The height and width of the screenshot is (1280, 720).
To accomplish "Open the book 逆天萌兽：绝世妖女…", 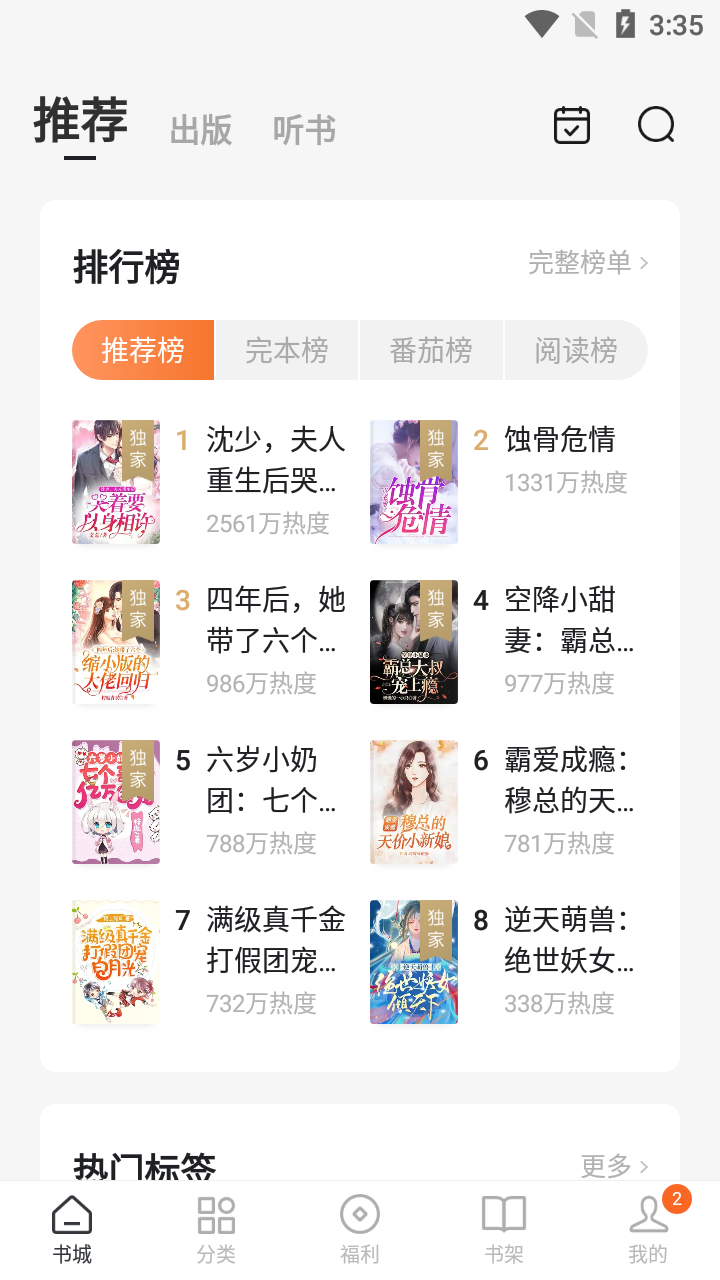I will pos(568,941).
